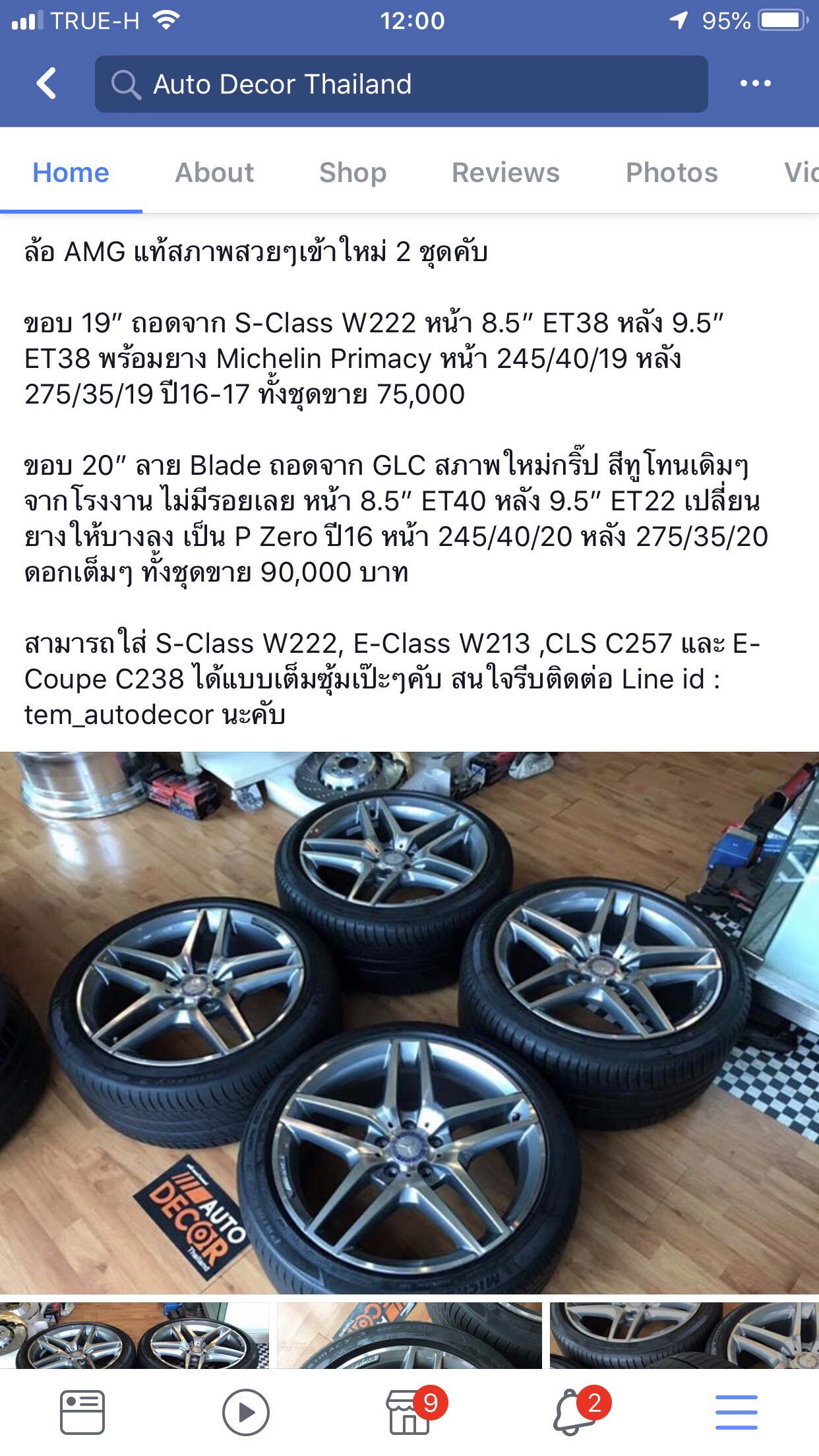Viewport: 819px width, 1456px height.
Task: Open the Reviews tab
Action: (x=505, y=173)
